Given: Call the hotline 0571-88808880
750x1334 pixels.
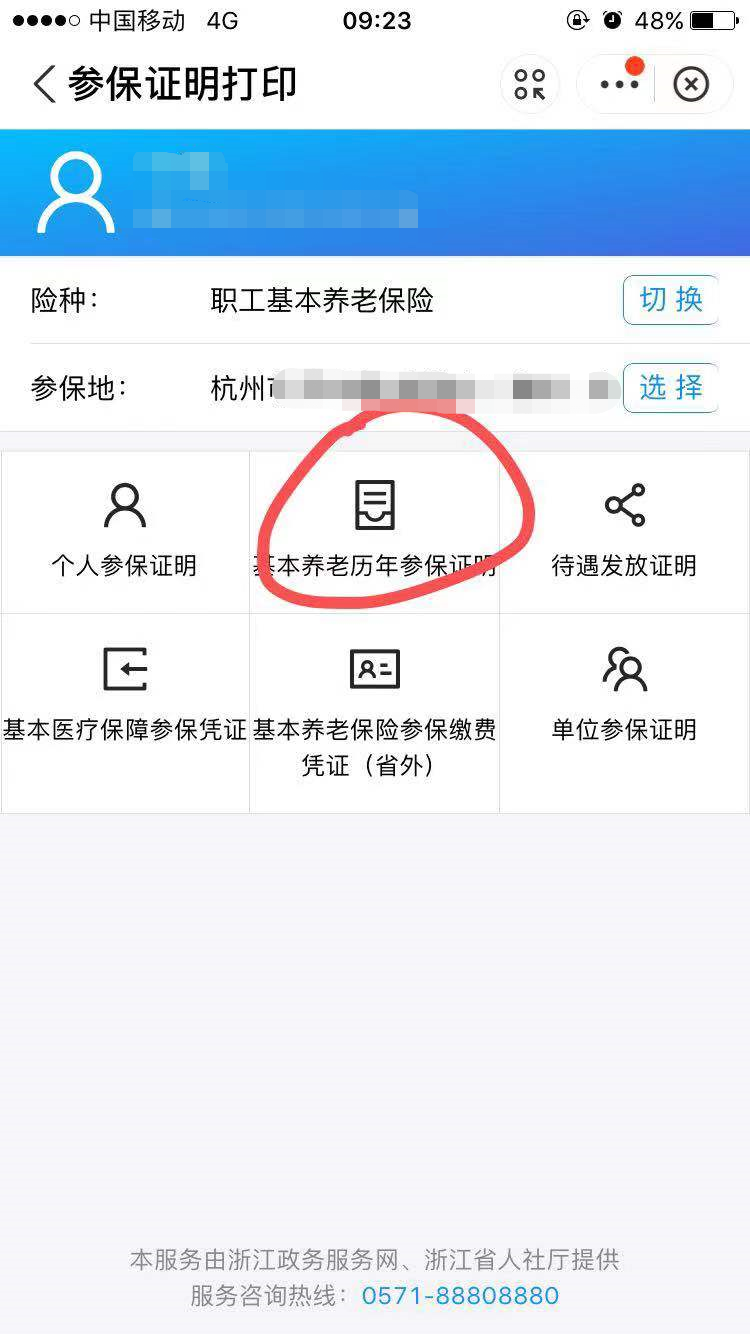Looking at the screenshot, I should point(460,1296).
